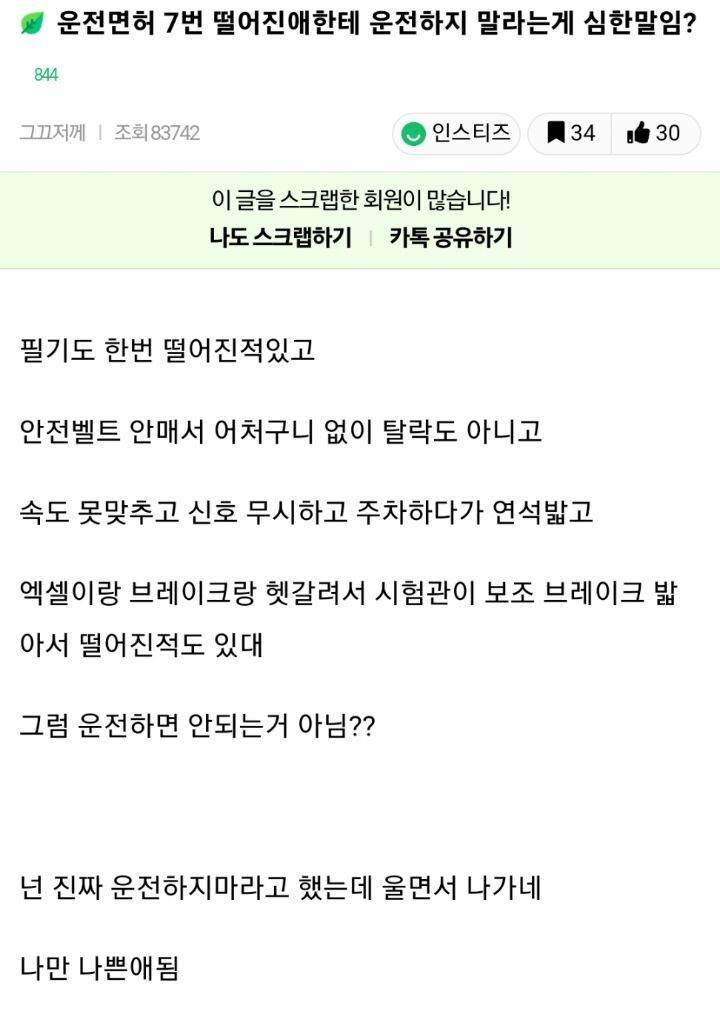
Task: Tap the 인스티즈 button
Action: (x=456, y=133)
